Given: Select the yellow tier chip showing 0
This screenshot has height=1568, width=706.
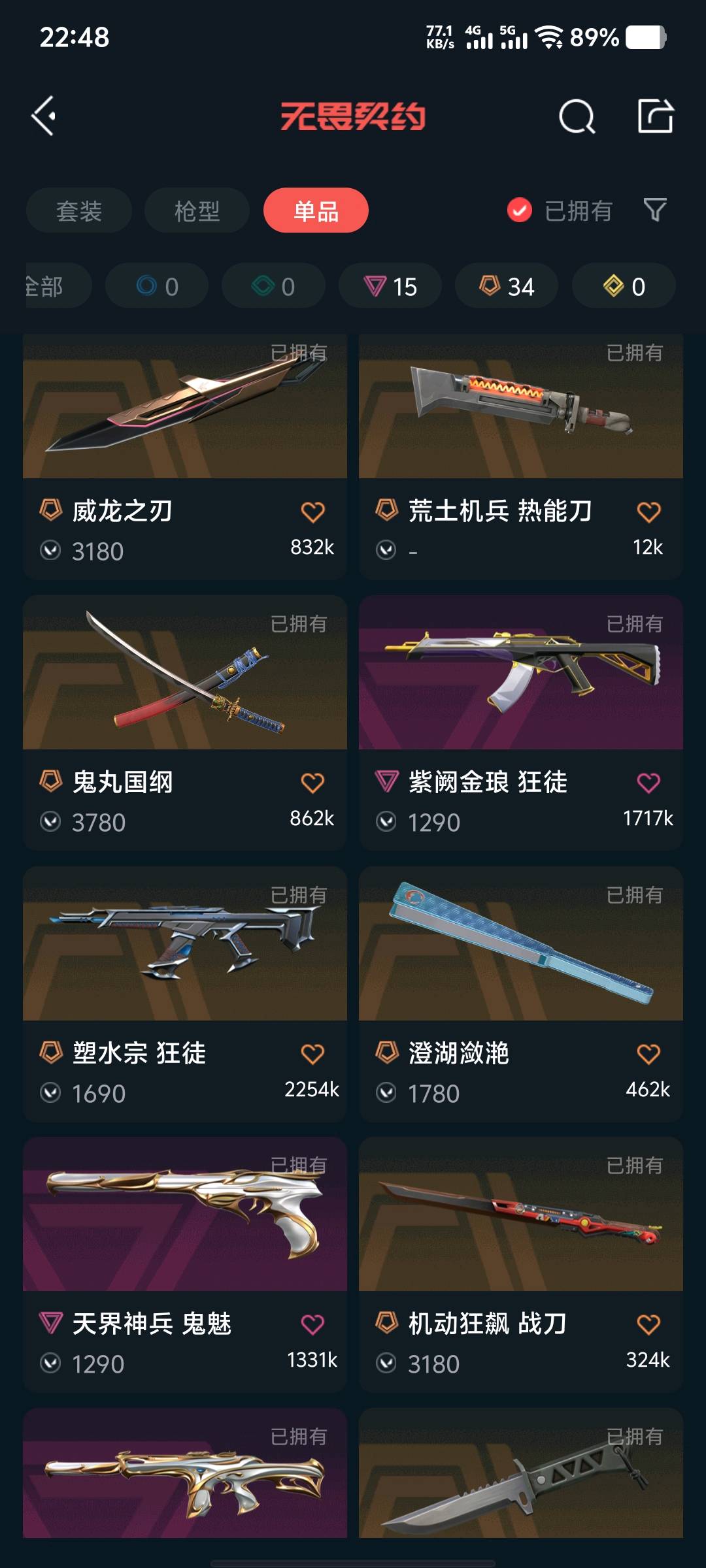Looking at the screenshot, I should click(624, 286).
